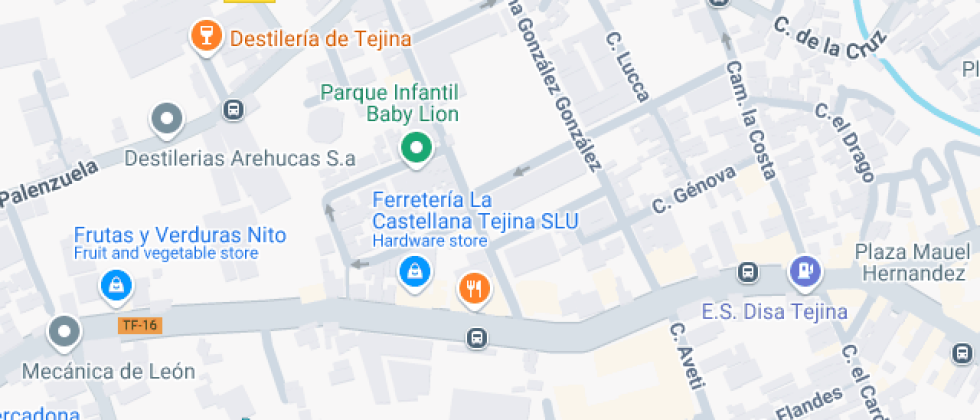The height and width of the screenshot is (420, 980).
Task: Tap the bus stop icon on TF-16
Action: tap(477, 338)
